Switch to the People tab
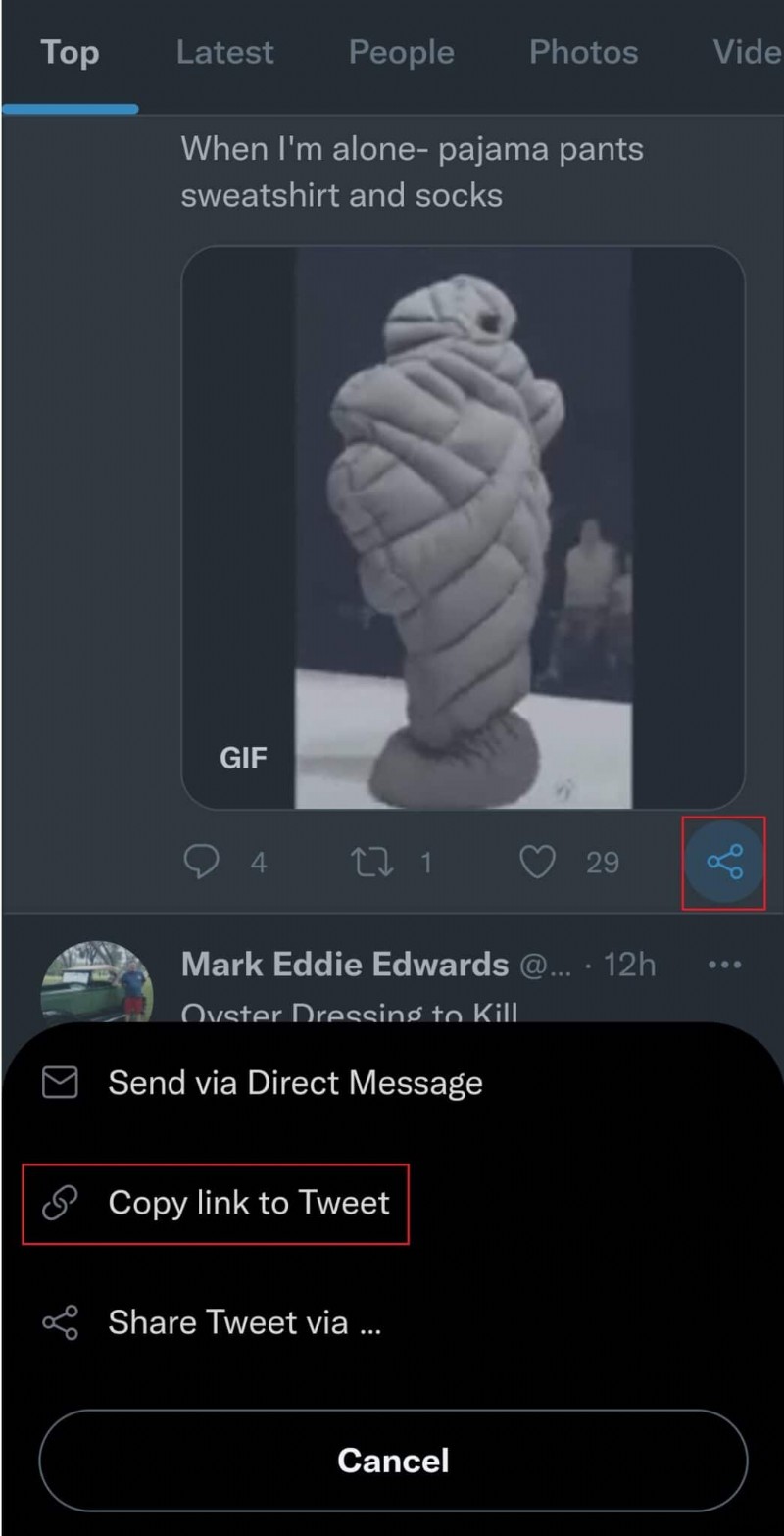This screenshot has height=1536, width=784. coord(401,53)
